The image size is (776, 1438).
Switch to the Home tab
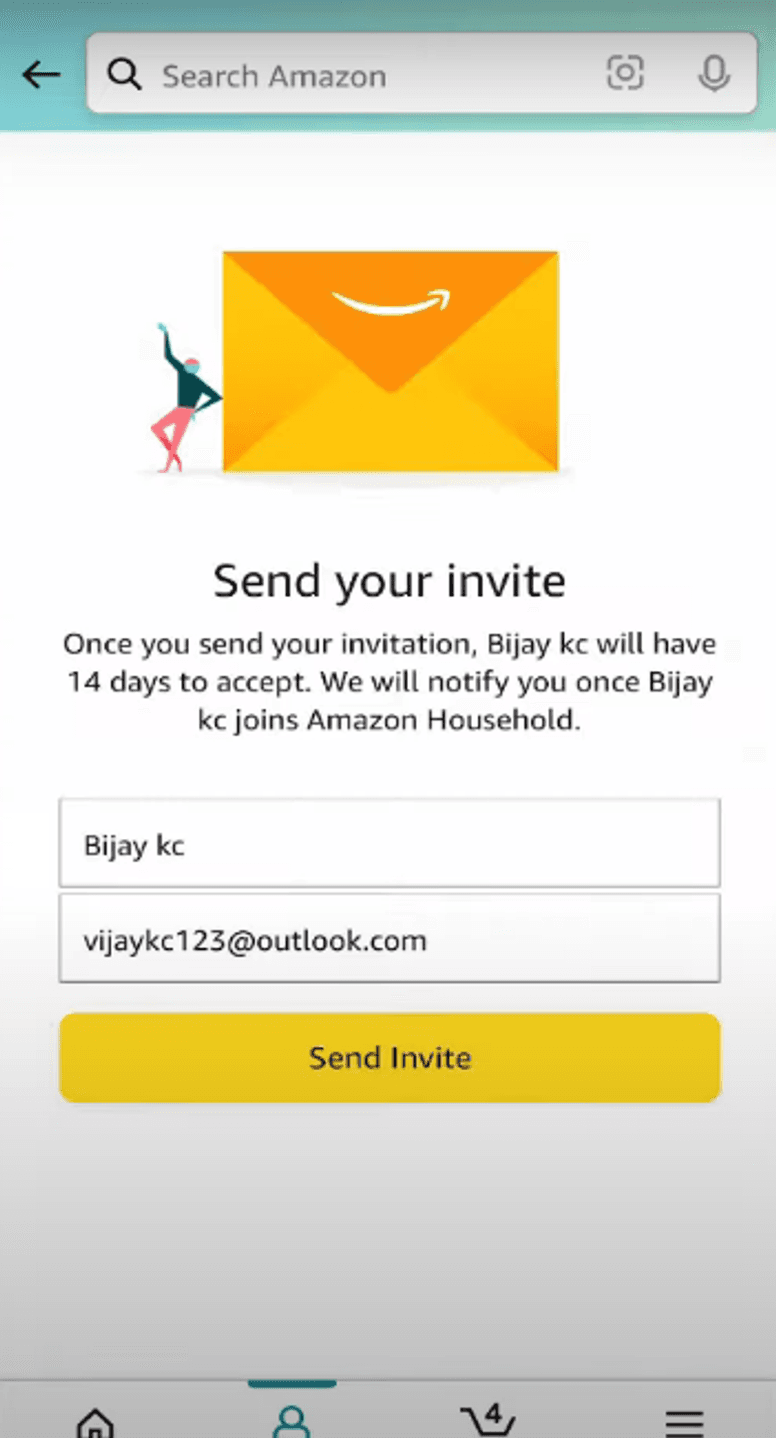(96, 1420)
